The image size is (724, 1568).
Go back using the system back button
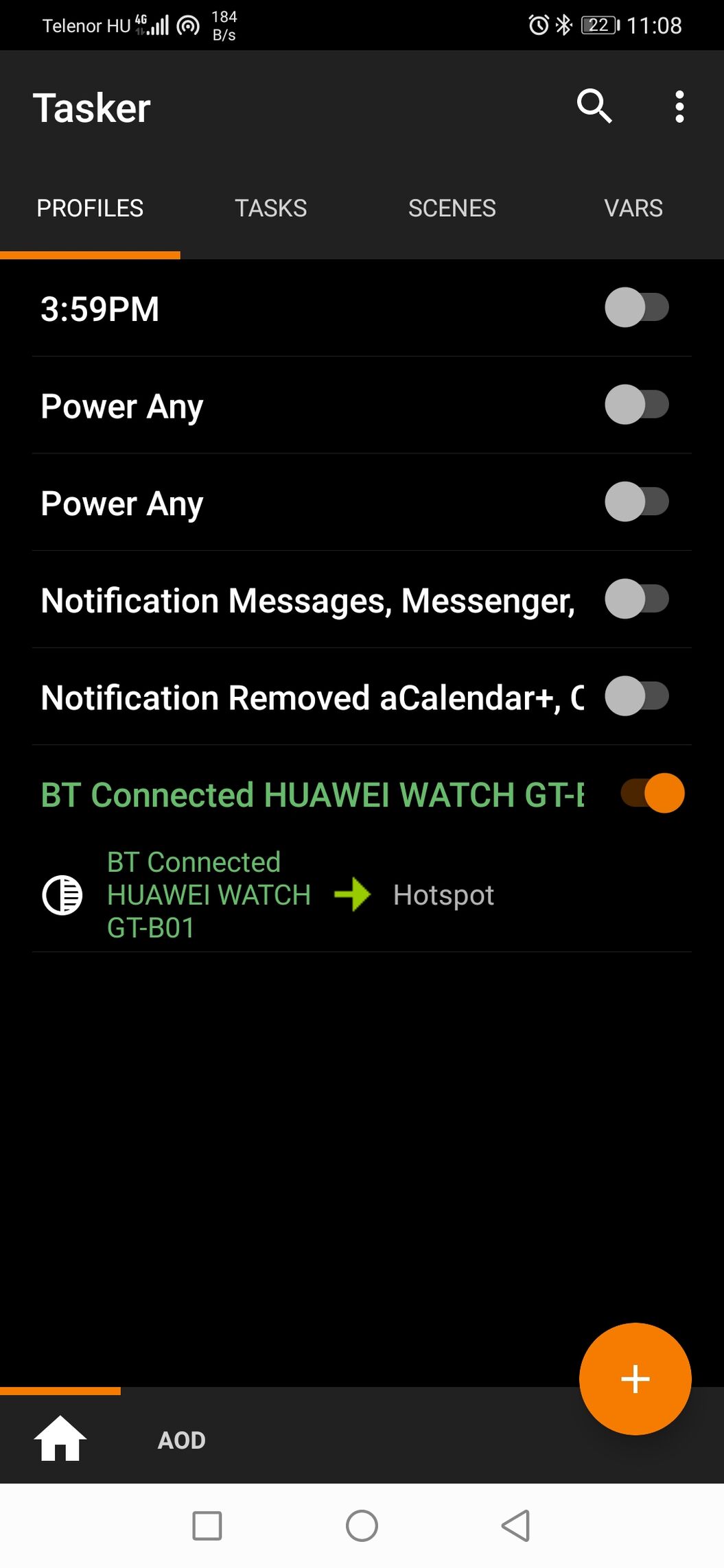point(516,1525)
